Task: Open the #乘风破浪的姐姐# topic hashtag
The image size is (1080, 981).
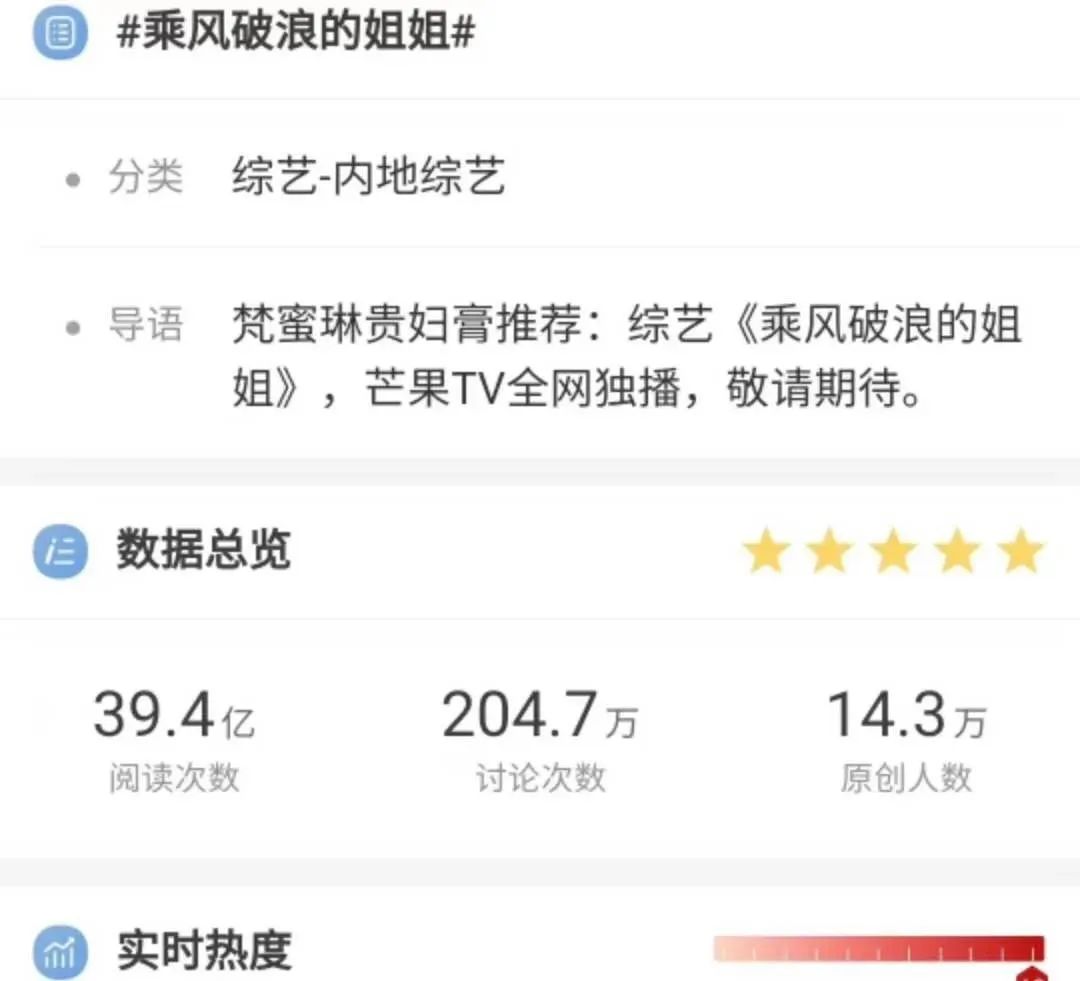Action: tap(295, 34)
